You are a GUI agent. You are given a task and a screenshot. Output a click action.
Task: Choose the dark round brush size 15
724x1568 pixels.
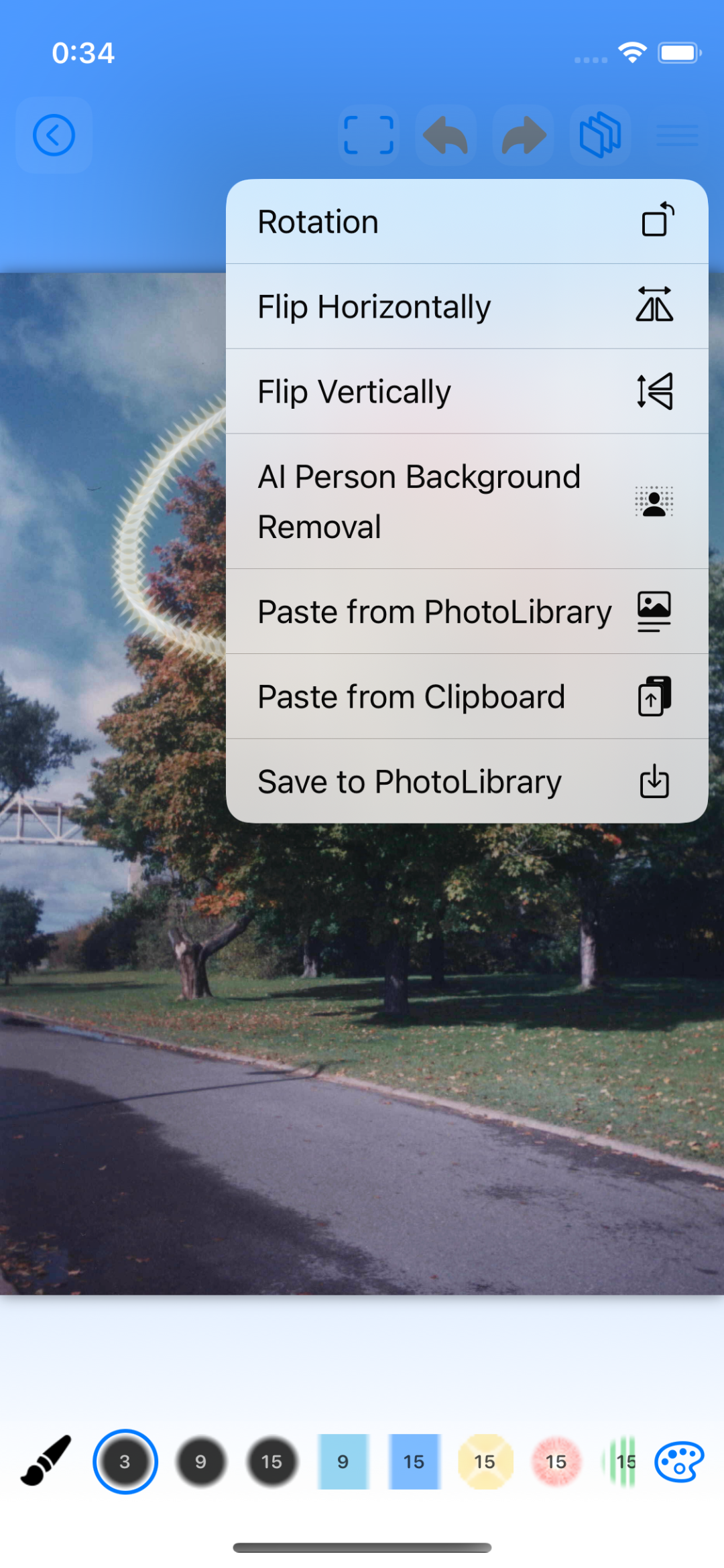pos(271,1461)
